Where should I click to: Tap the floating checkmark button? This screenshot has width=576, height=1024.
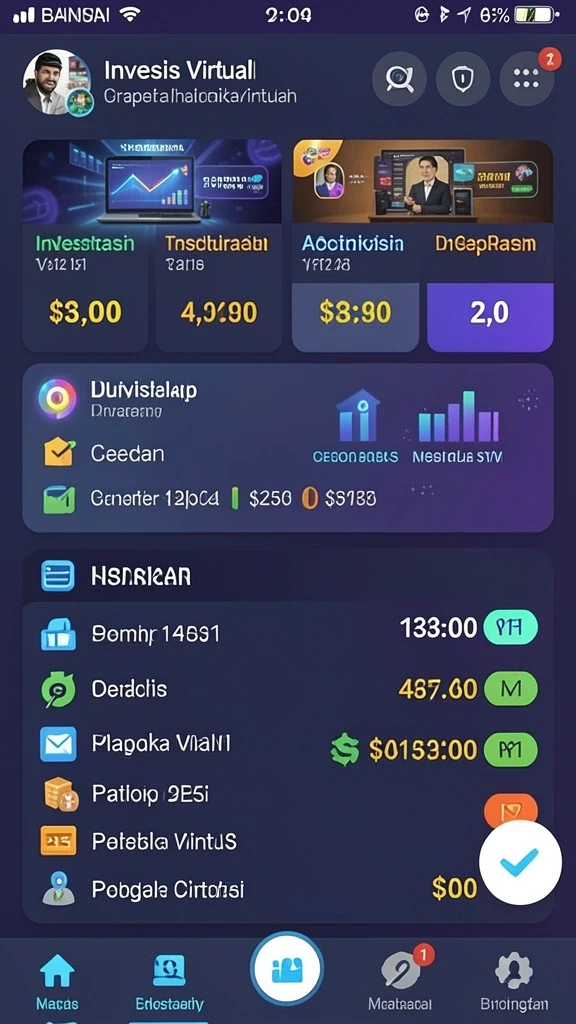coord(520,863)
